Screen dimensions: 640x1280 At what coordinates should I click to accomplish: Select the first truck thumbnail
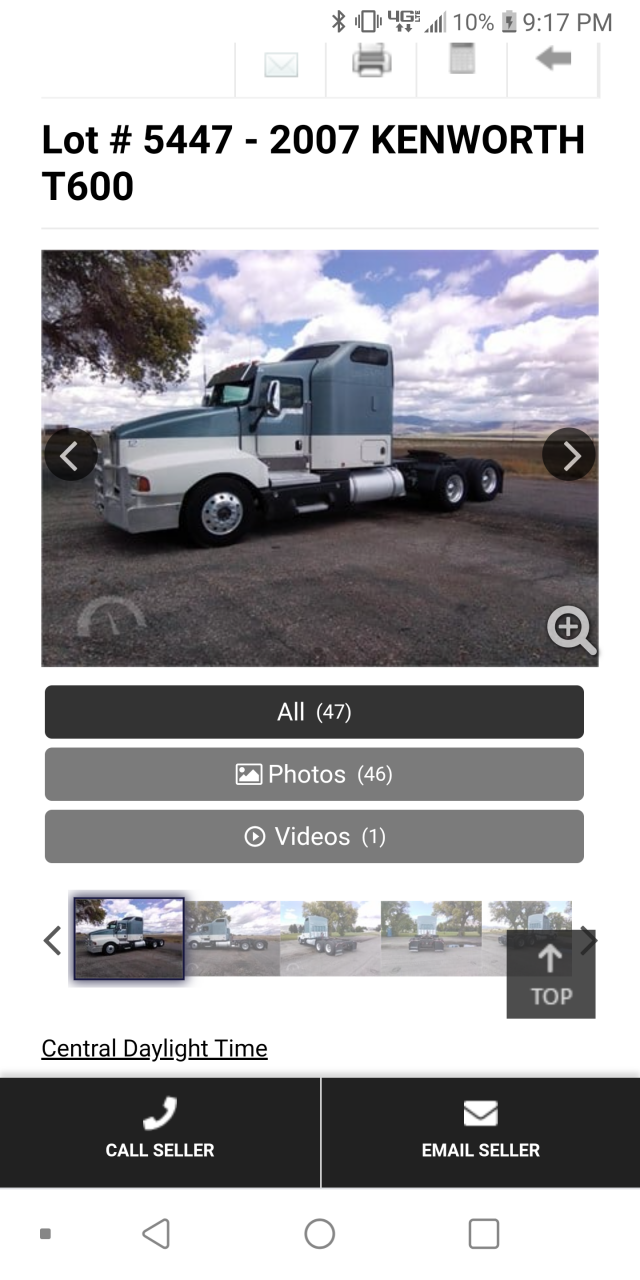129,938
